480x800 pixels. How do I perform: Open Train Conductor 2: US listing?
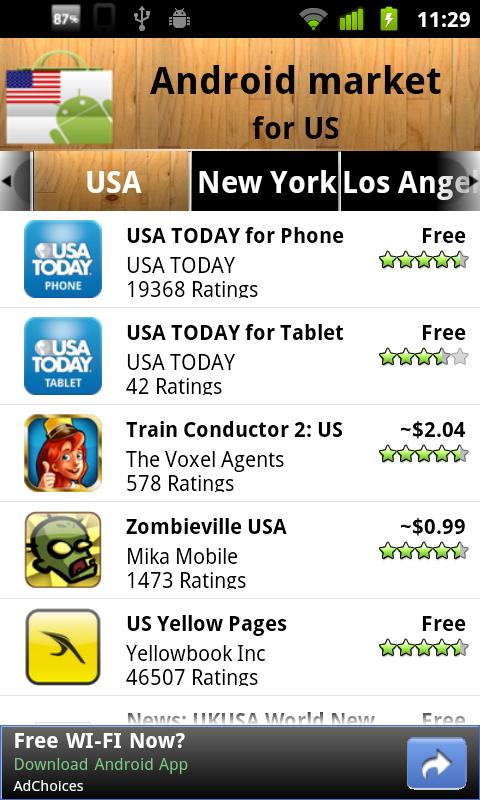click(x=240, y=453)
